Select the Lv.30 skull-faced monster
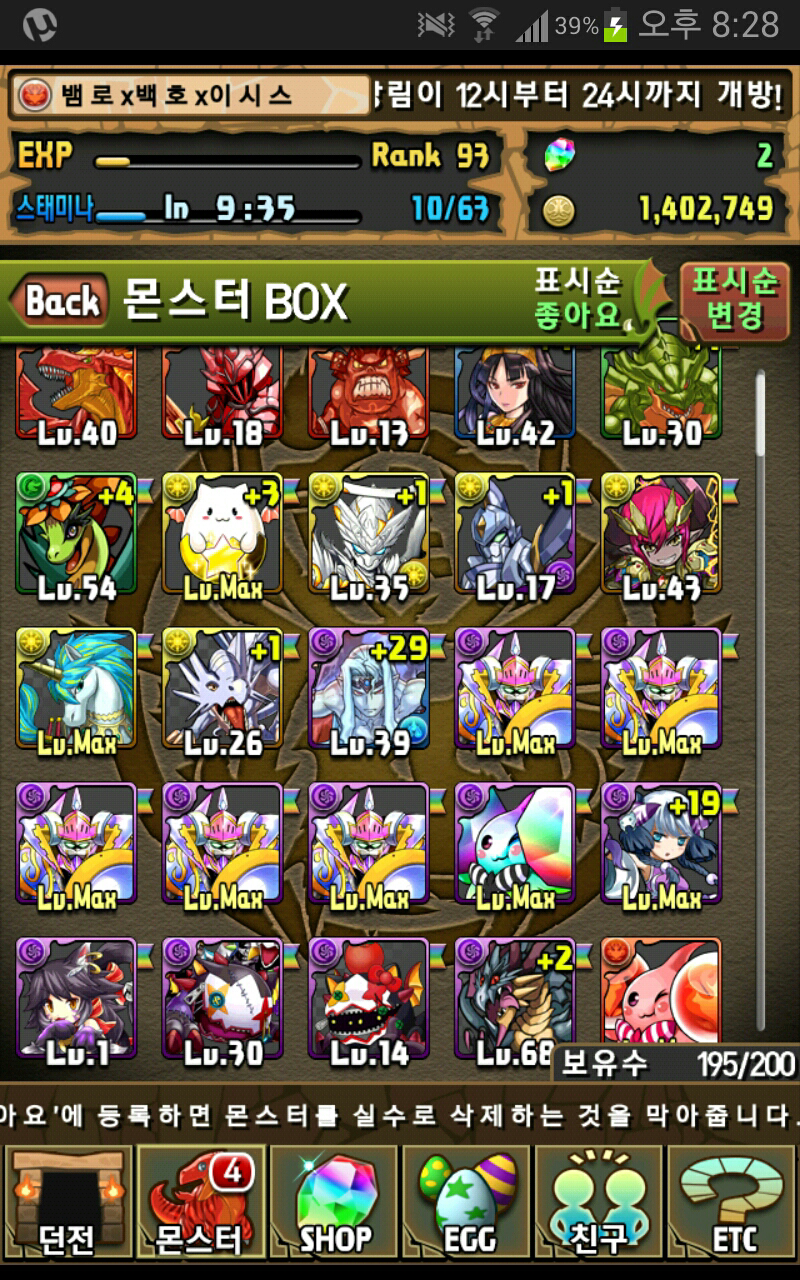800x1280 pixels. [x=222, y=1000]
